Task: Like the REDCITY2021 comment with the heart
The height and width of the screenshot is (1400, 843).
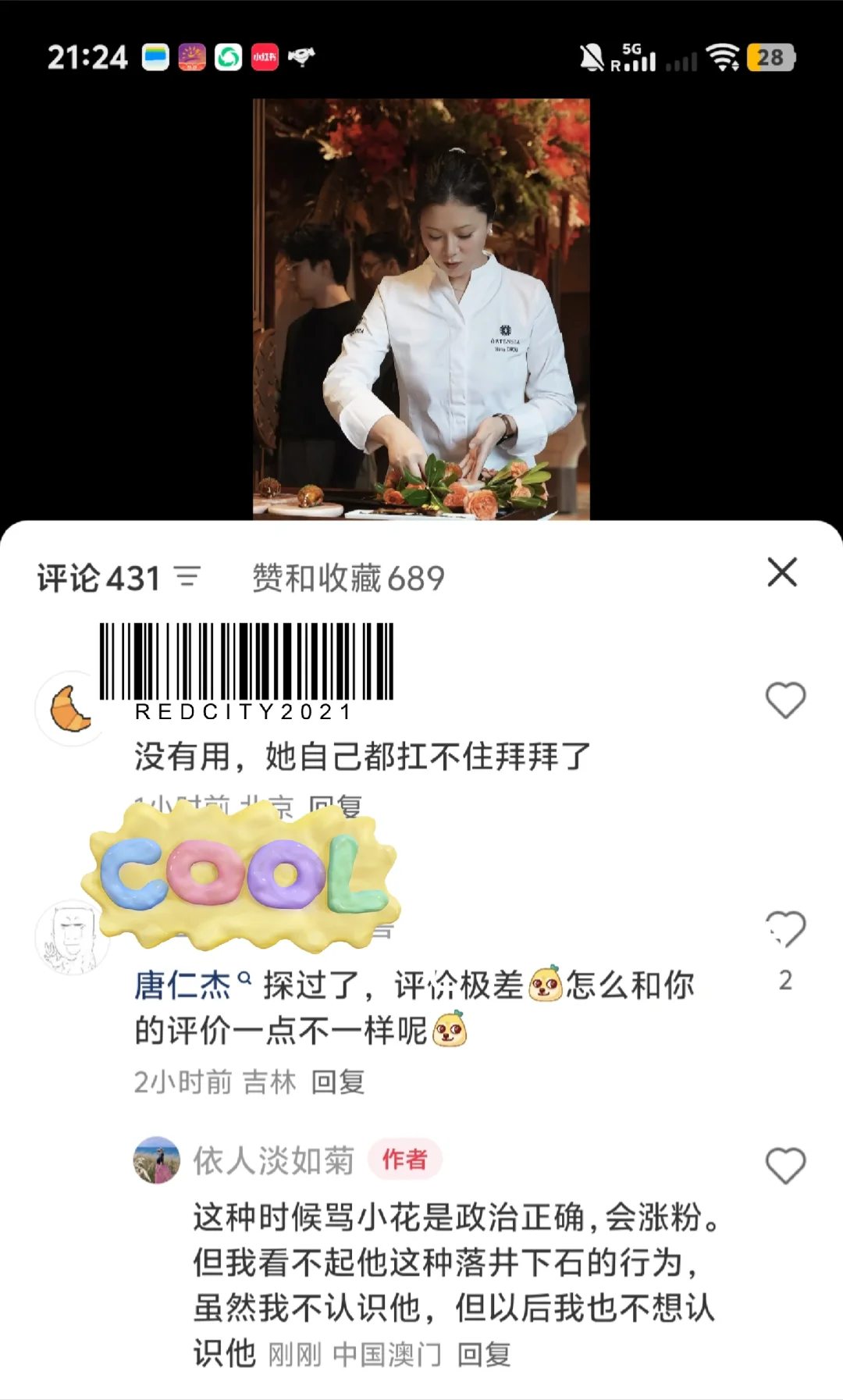Action: [786, 701]
